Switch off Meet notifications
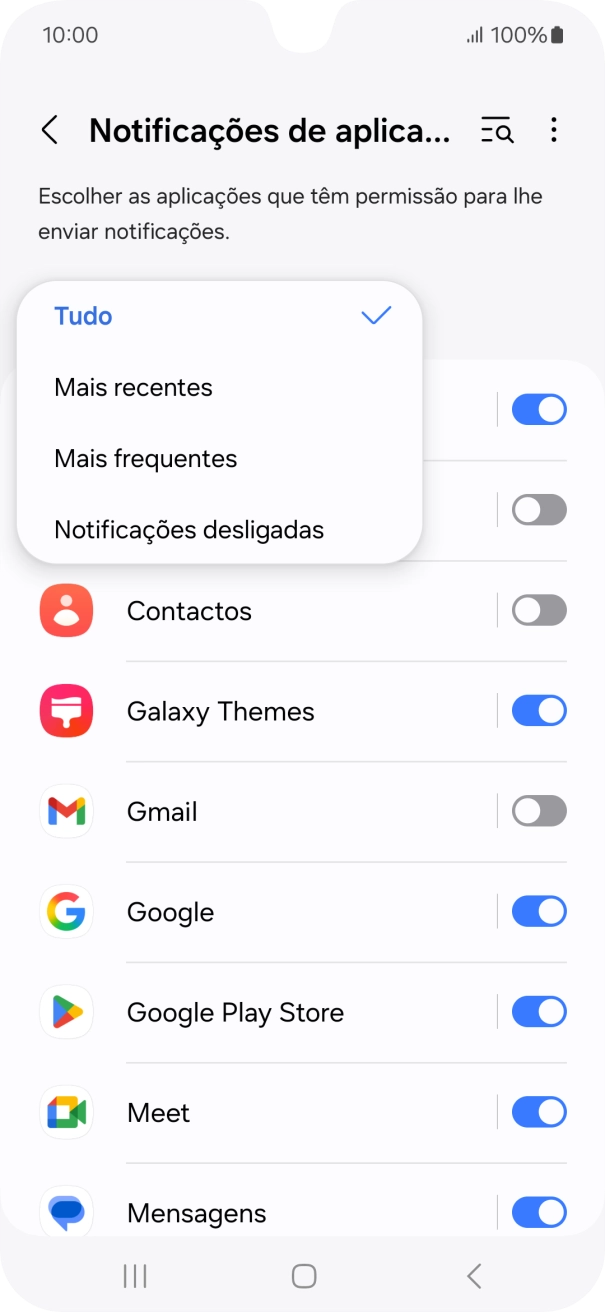This screenshot has width=605, height=1312. [x=539, y=1113]
